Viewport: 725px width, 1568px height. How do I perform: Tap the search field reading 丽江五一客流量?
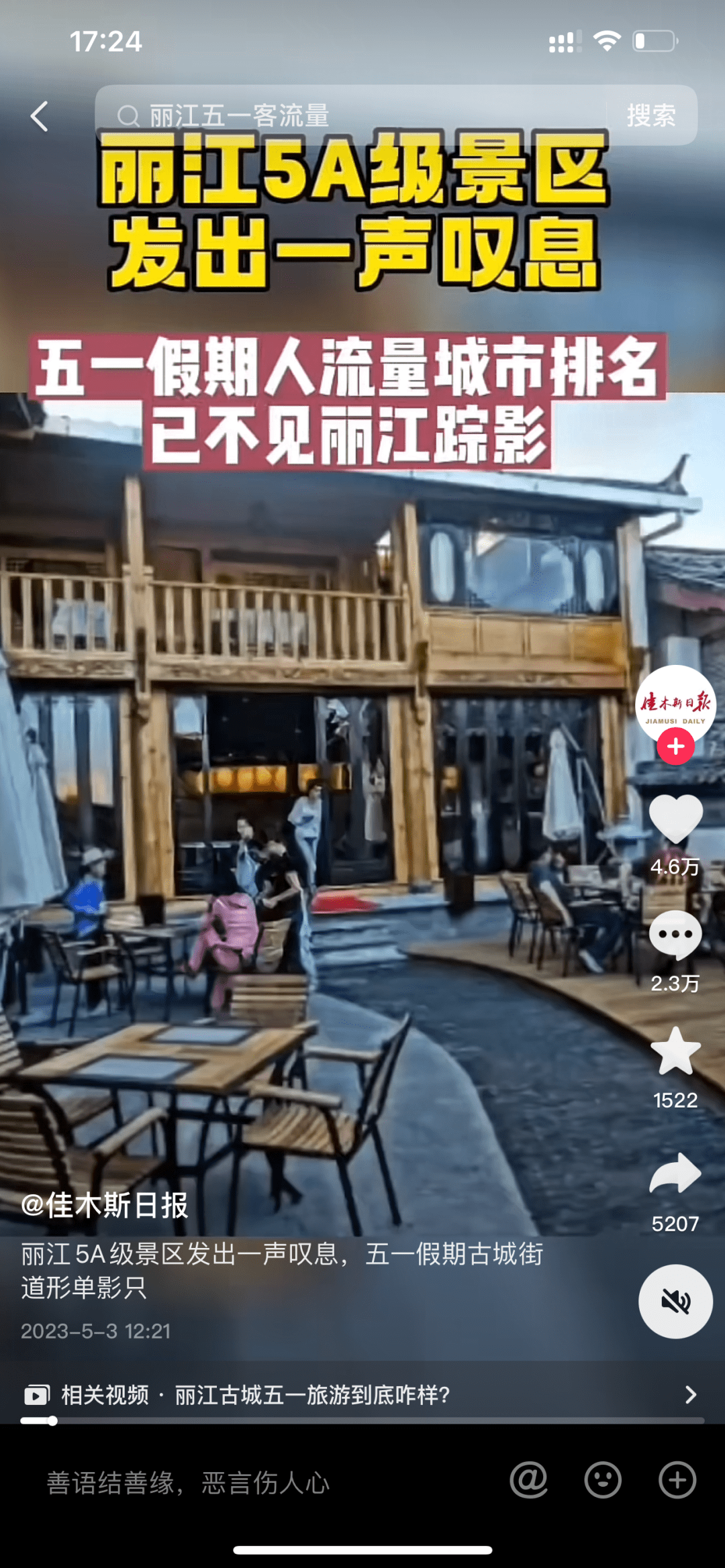[349, 115]
